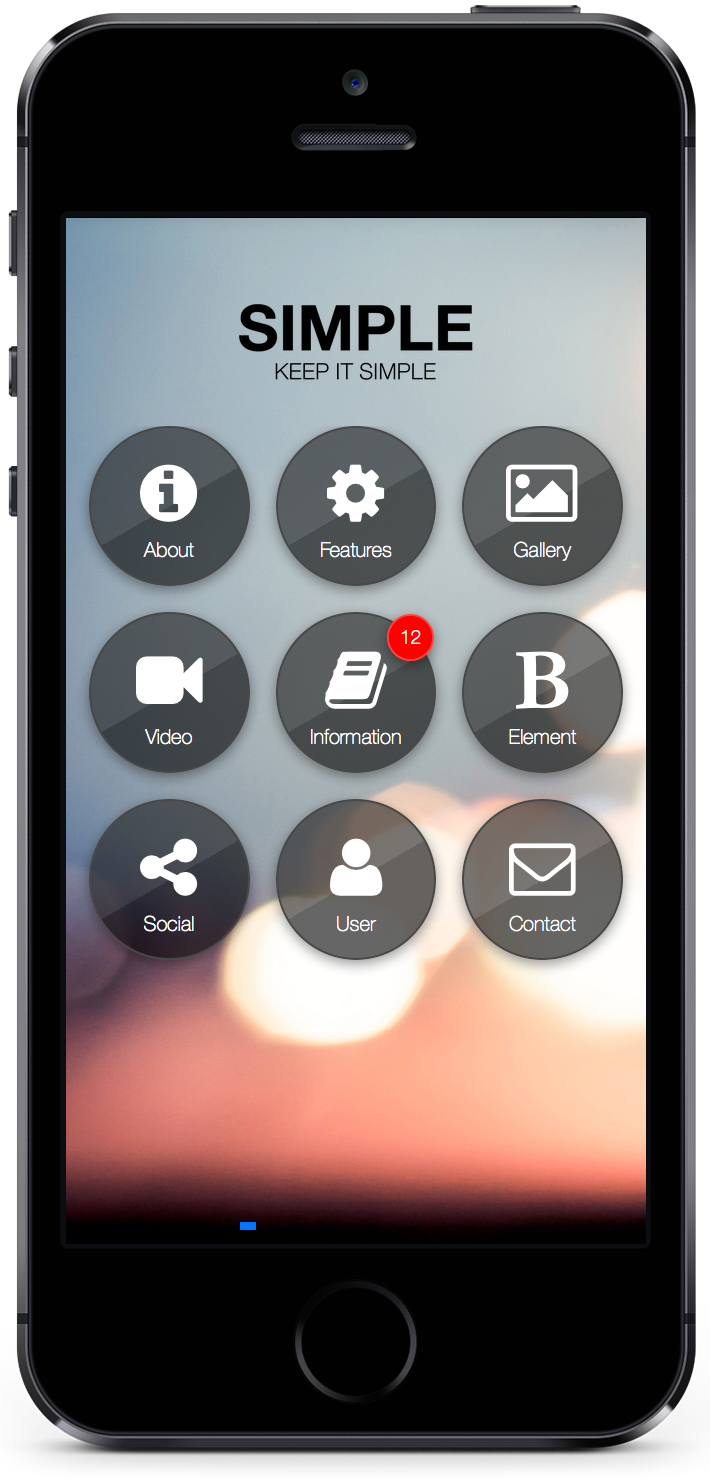Viewport: 710px width, 1480px height.
Task: Open the Element page
Action: click(542, 693)
